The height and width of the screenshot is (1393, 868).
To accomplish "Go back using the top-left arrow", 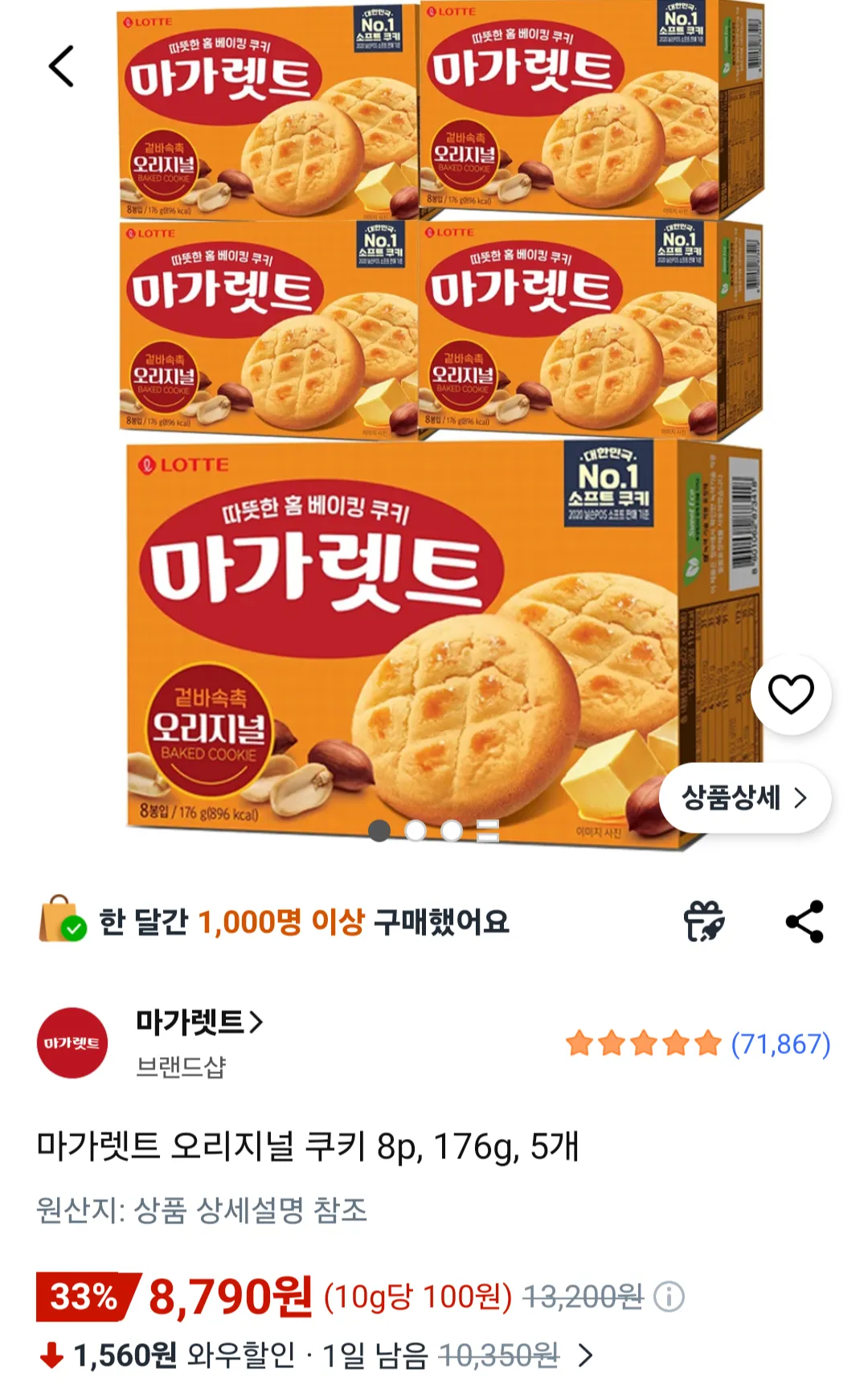I will click(x=62, y=66).
